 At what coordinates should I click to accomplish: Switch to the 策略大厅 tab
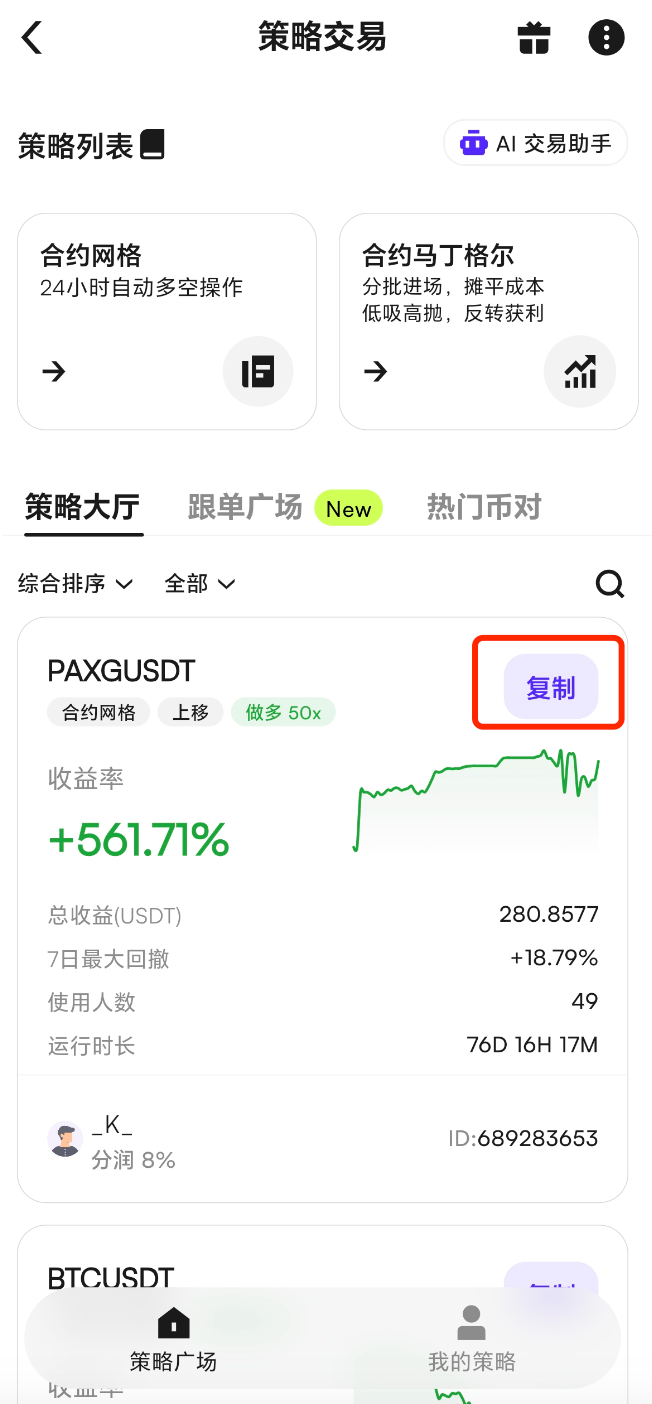(x=82, y=508)
